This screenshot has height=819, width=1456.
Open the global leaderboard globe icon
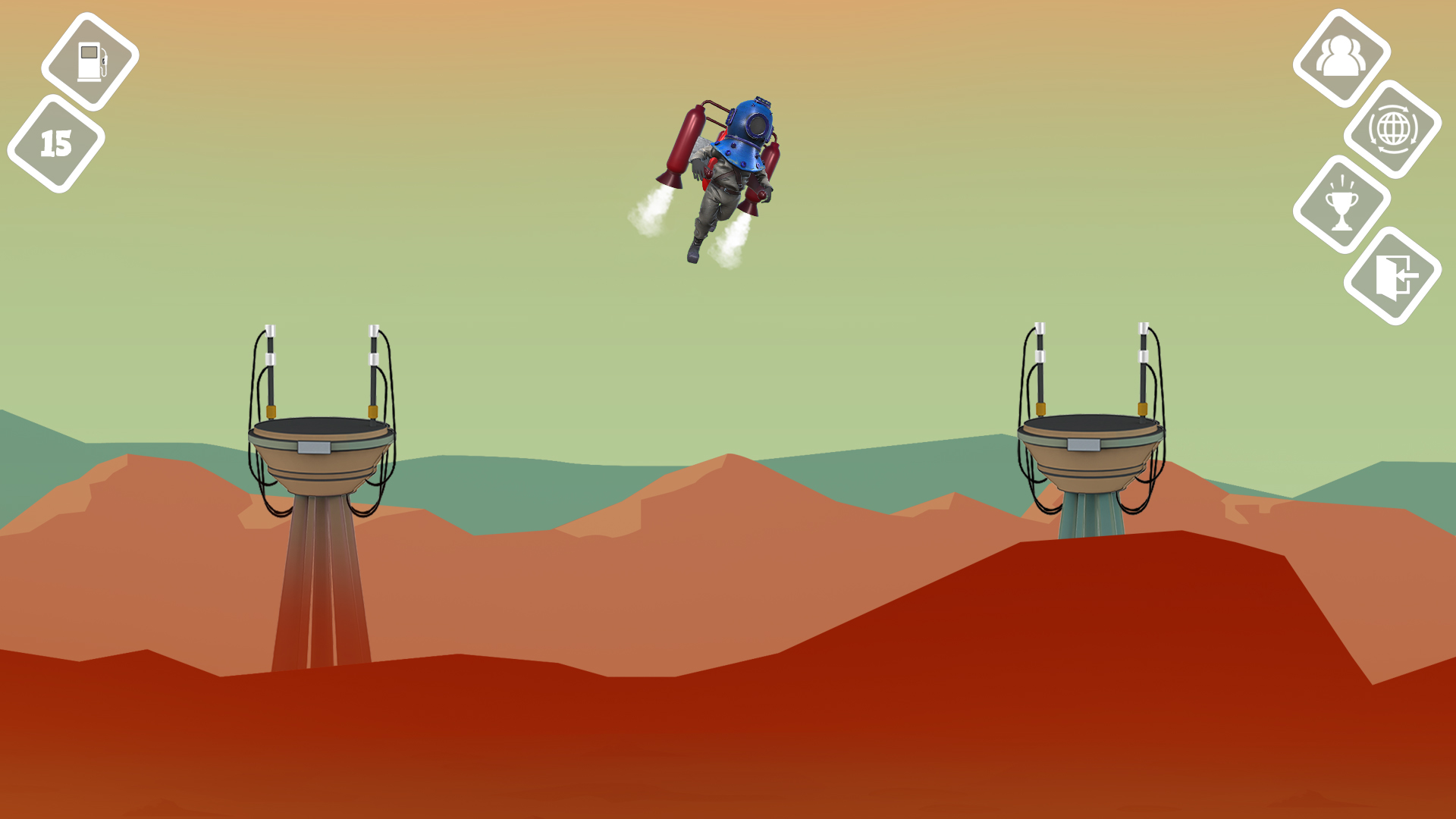click(1392, 130)
